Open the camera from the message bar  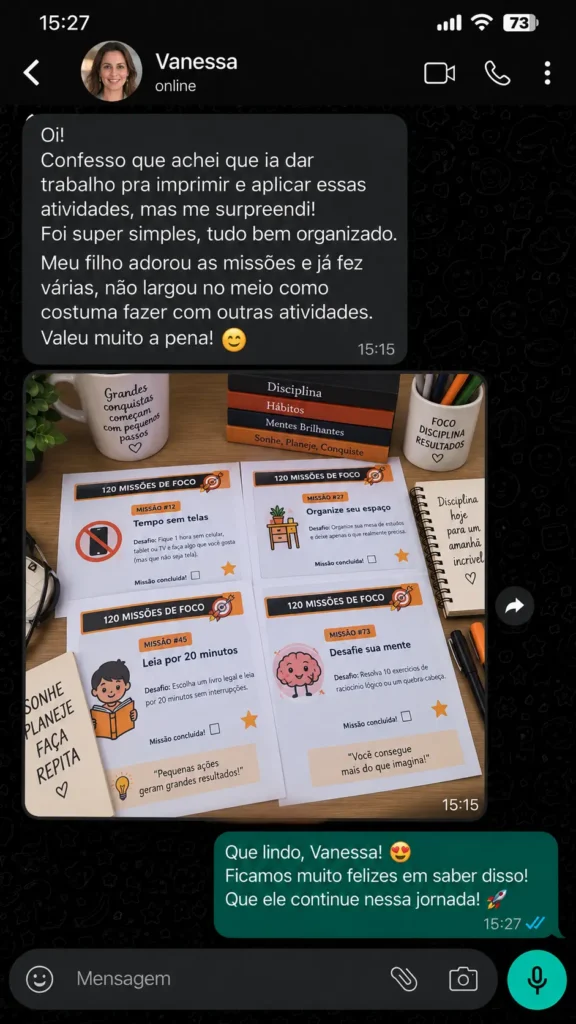(x=463, y=979)
